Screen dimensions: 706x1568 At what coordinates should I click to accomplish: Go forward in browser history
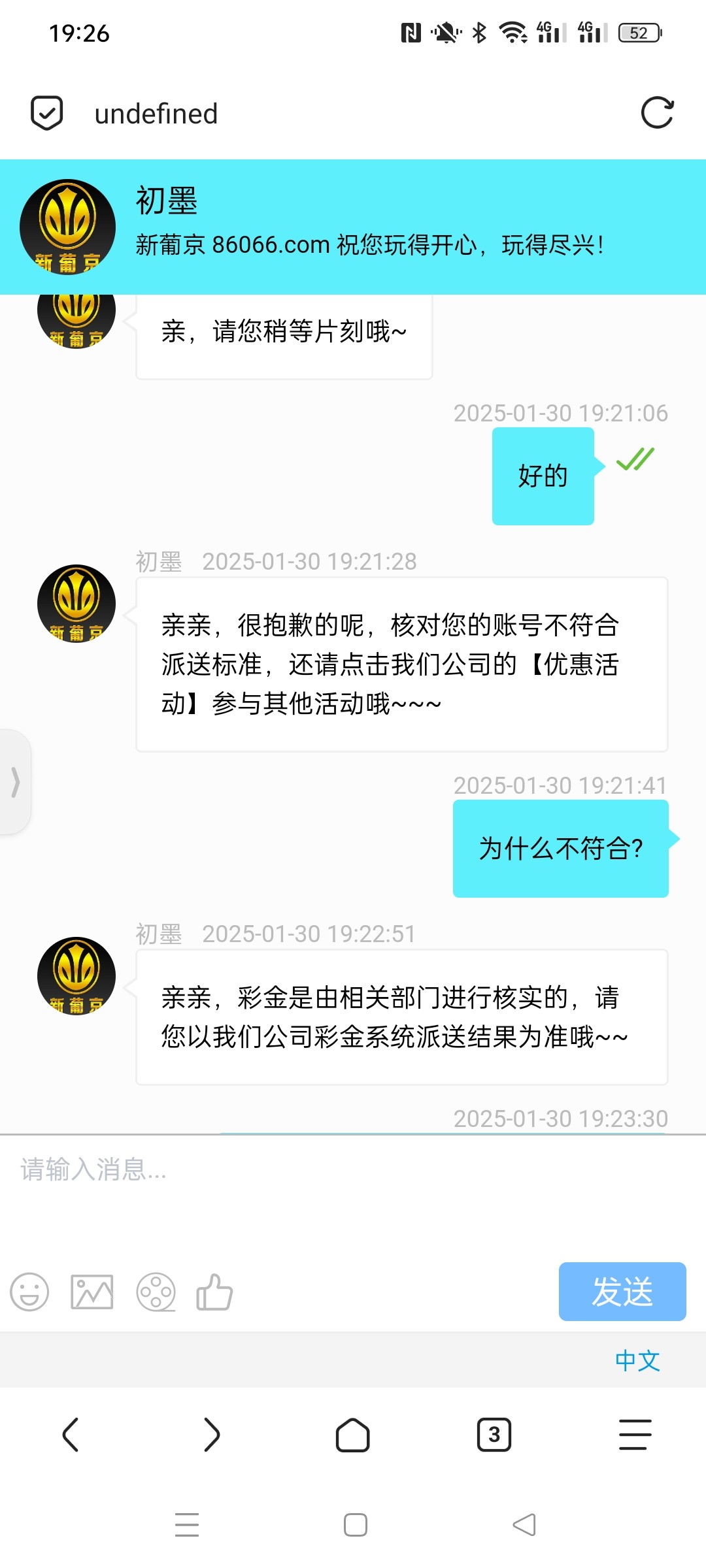pyautogui.click(x=212, y=1435)
